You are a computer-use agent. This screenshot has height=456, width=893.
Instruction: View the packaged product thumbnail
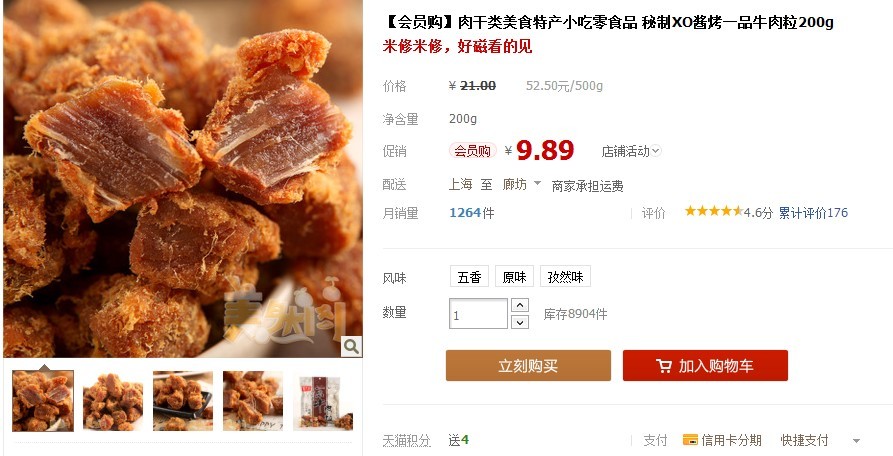[322, 401]
